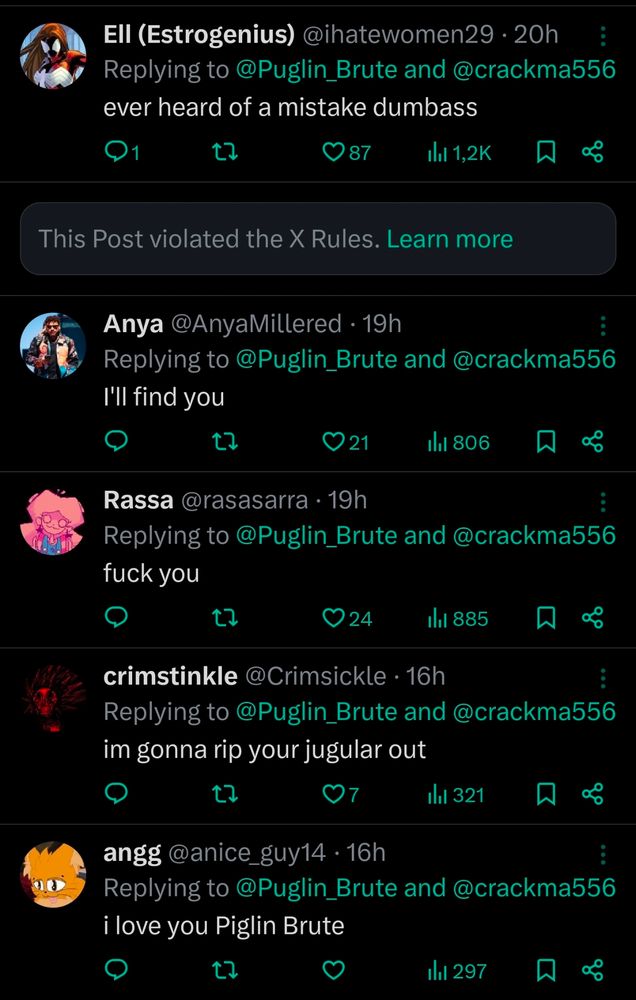Reply to Ell (Estrogenius)'s post
The height and width of the screenshot is (1000, 636).
[116, 152]
